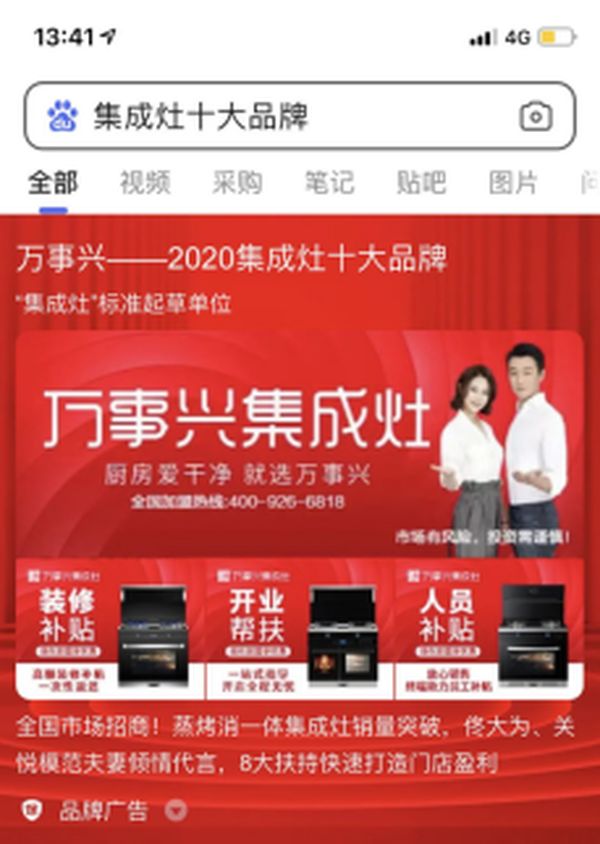The height and width of the screenshot is (844, 600).
Task: Switch to the 贴吧 tab
Action: [421, 182]
